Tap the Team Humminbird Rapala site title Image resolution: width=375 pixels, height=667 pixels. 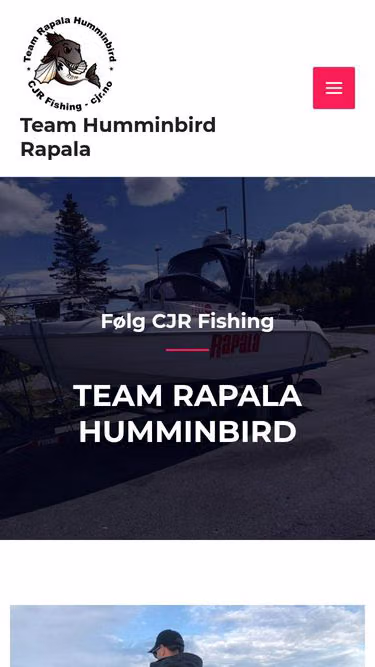118,137
